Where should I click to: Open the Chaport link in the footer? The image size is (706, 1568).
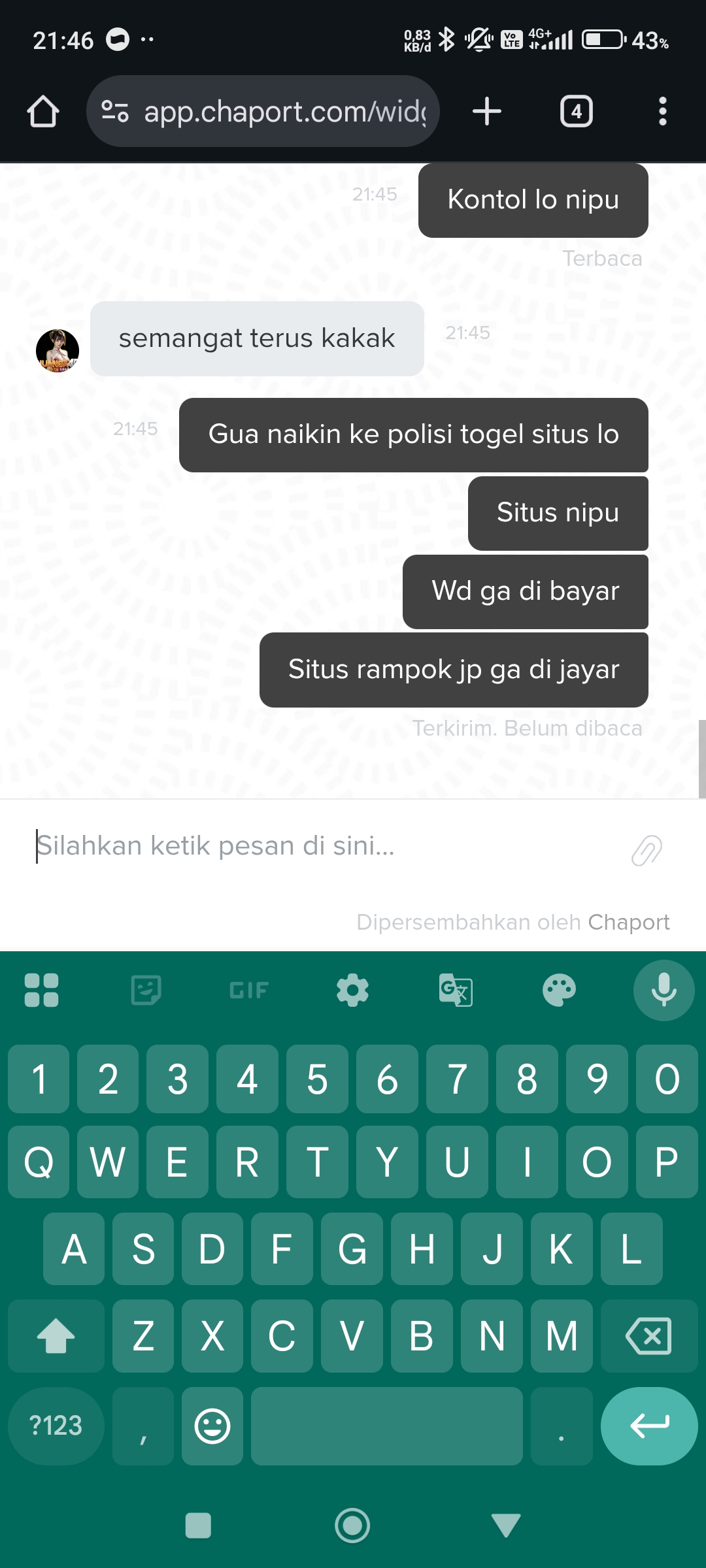point(628,922)
